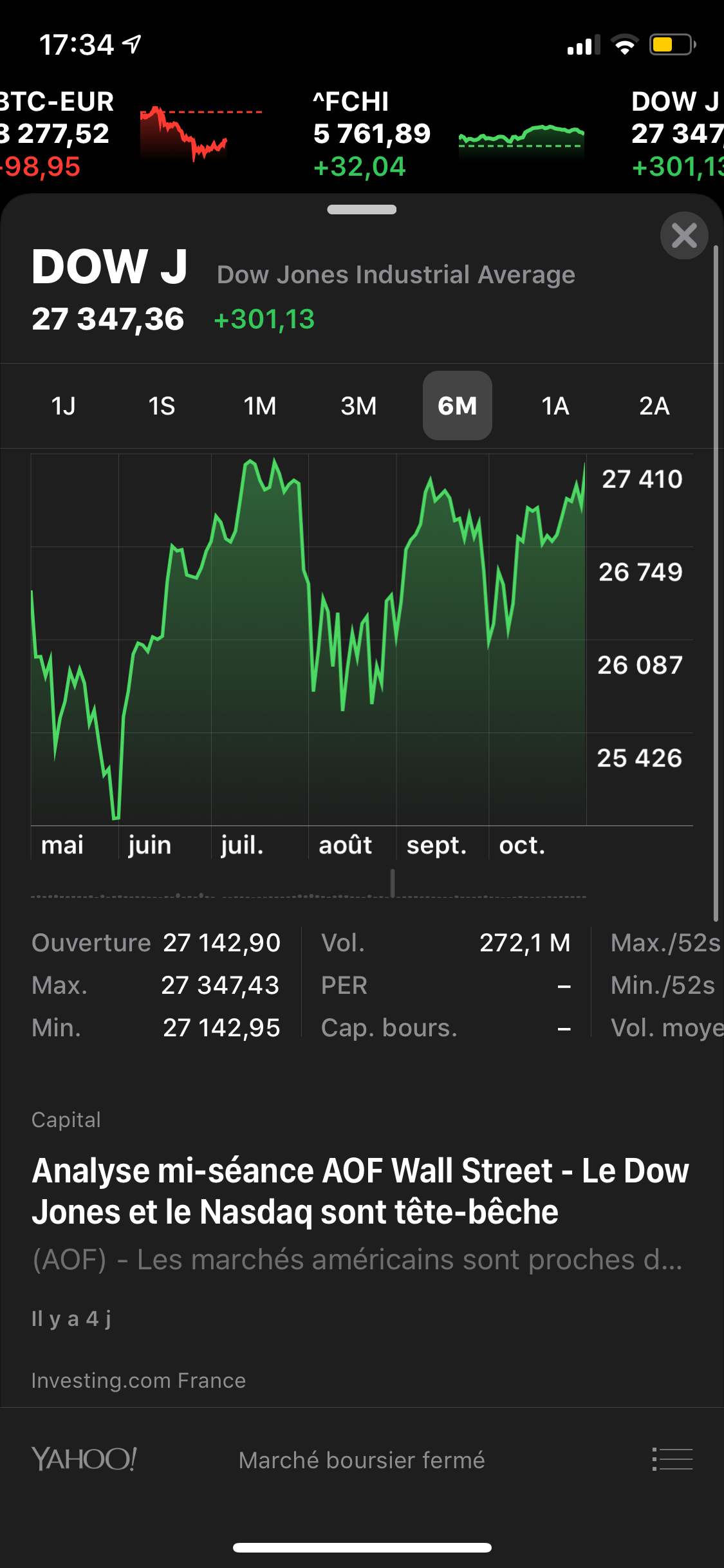The width and height of the screenshot is (724, 1568).
Task: Open the watchlist list icon
Action: pos(672,1459)
